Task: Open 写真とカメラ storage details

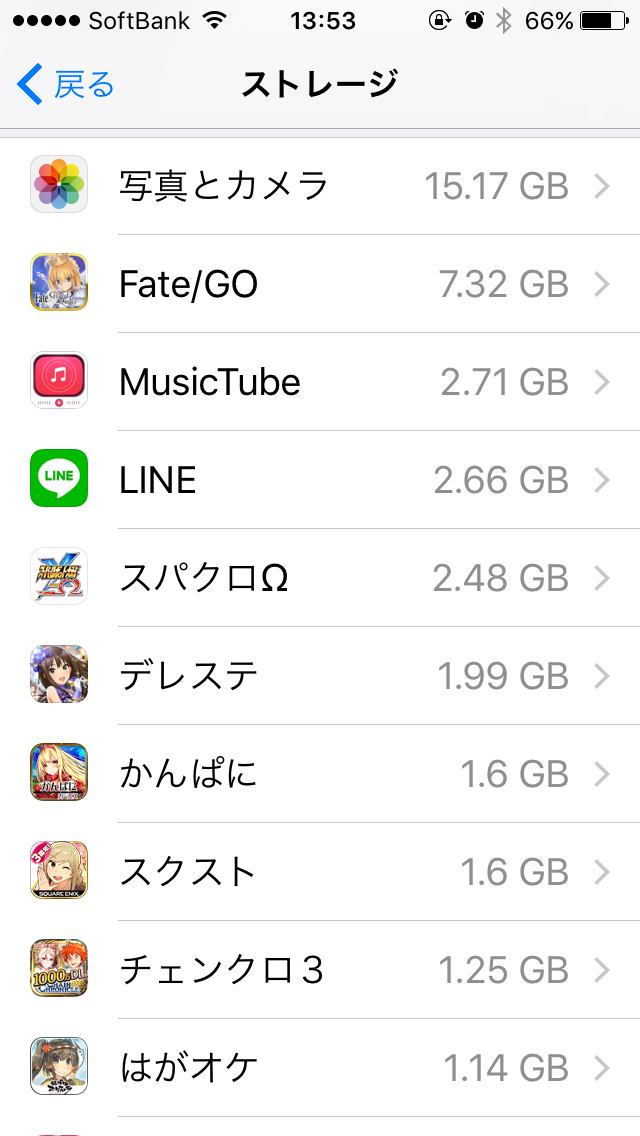Action: pyautogui.click(x=320, y=186)
